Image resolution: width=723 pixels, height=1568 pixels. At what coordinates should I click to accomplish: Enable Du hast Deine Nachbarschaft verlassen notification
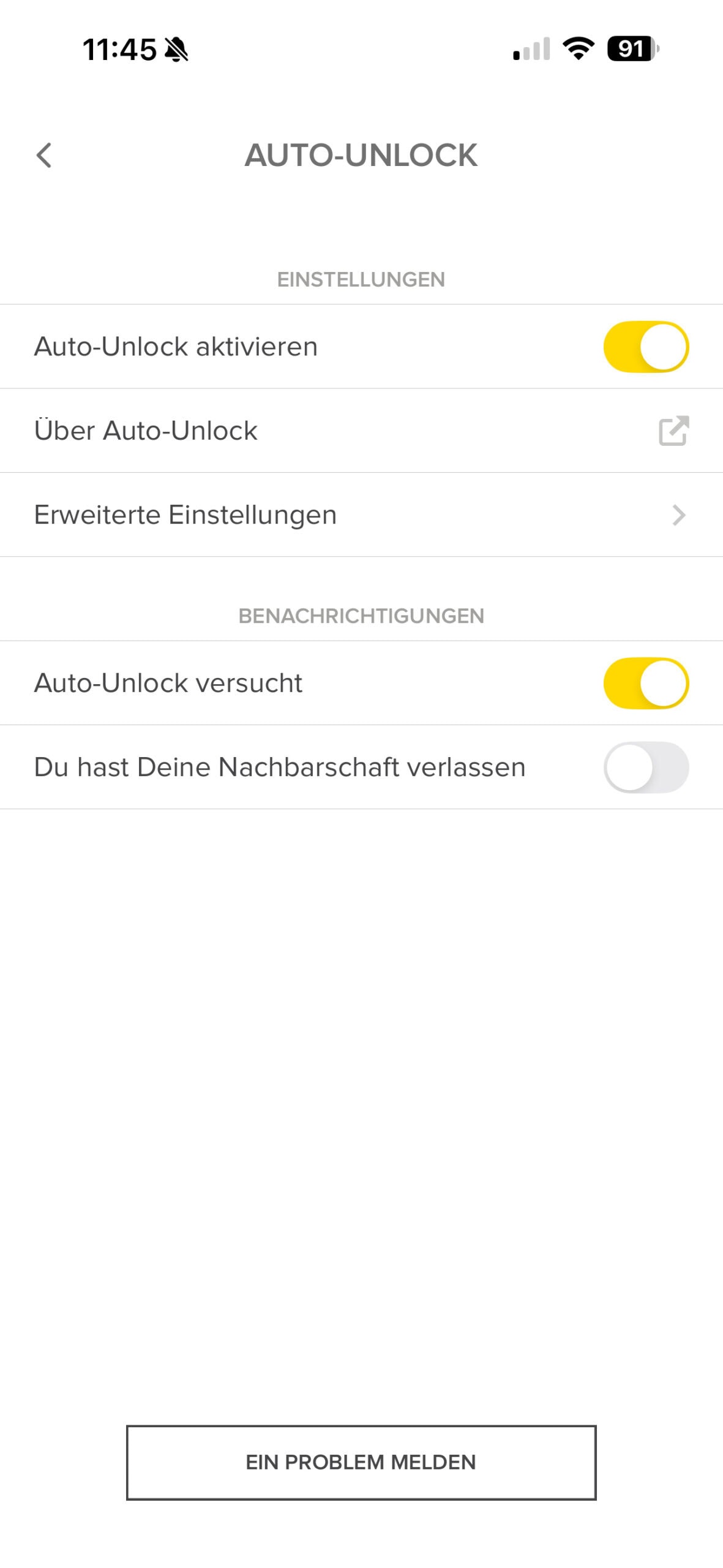(645, 767)
